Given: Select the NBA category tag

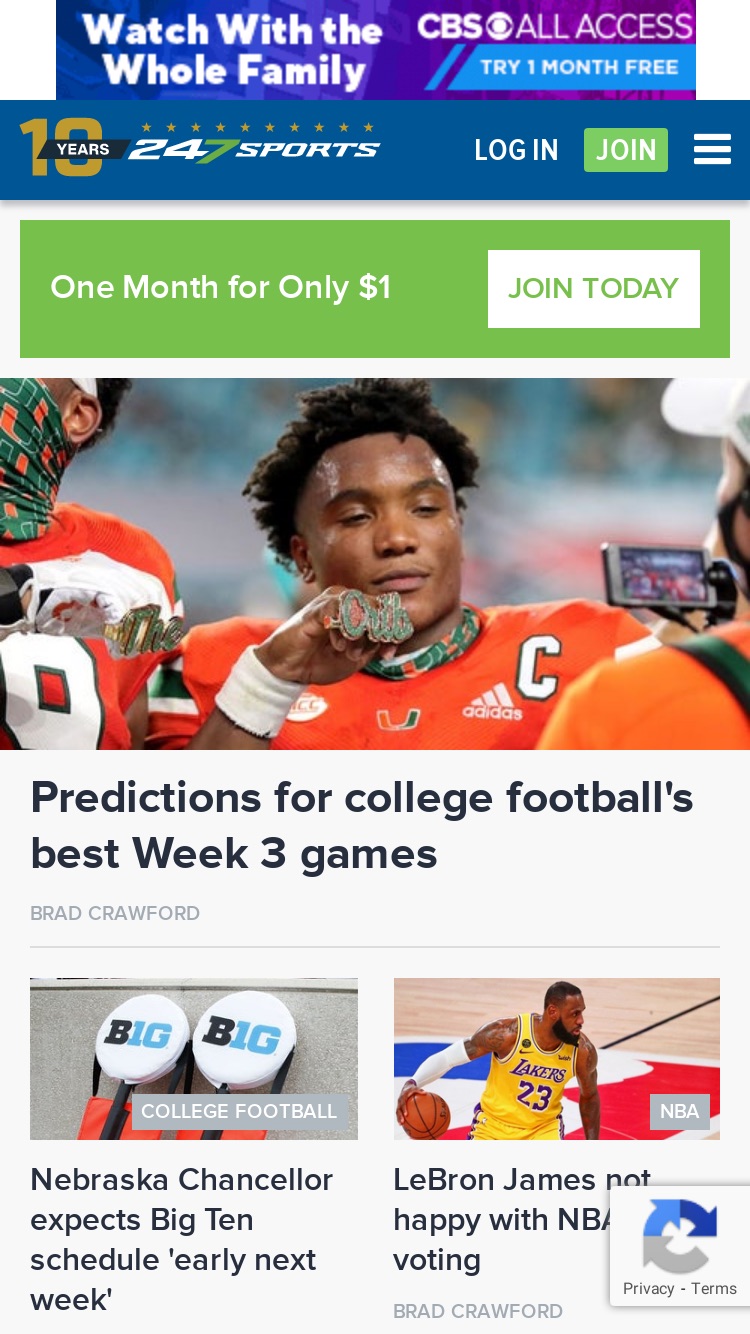Looking at the screenshot, I should [x=680, y=1112].
